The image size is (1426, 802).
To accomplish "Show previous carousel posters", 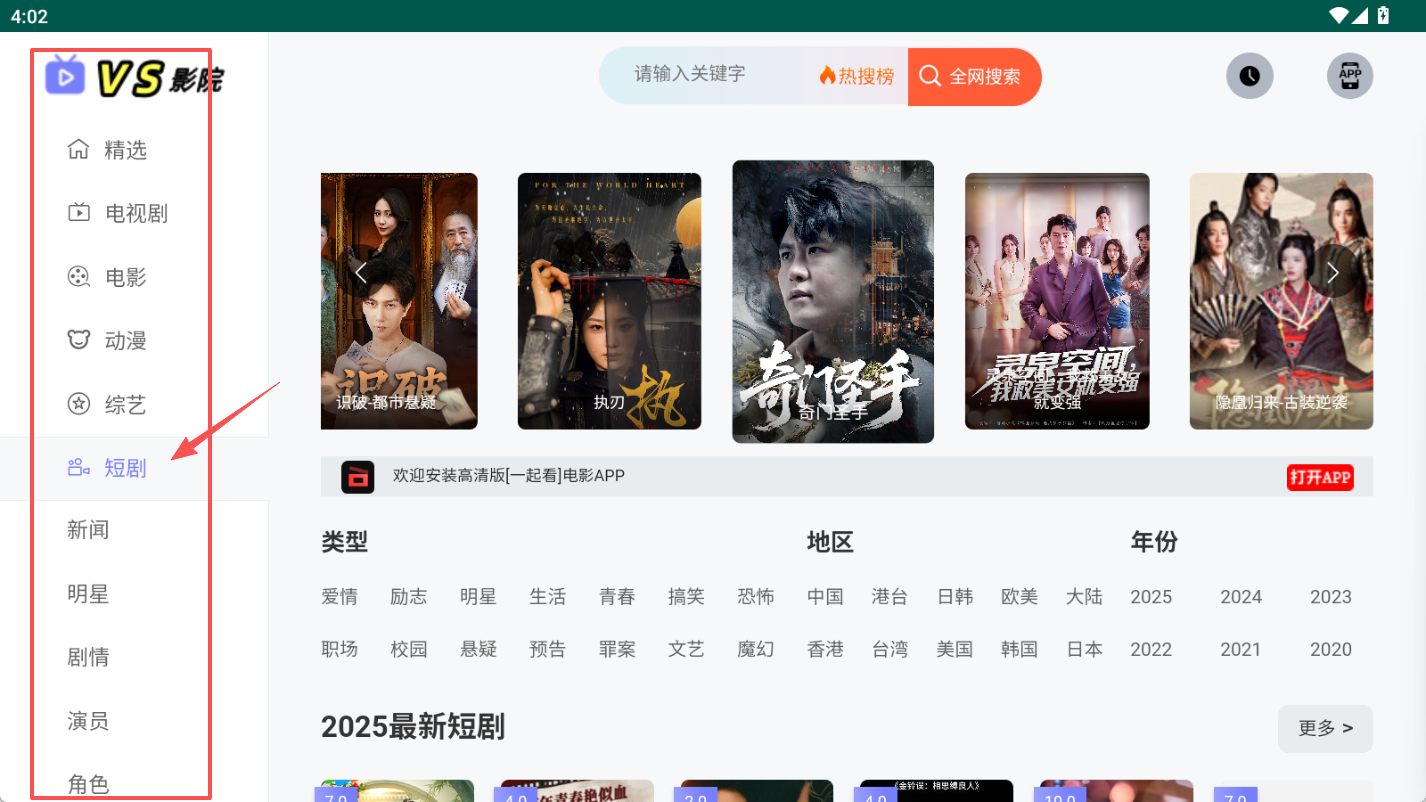I will [x=361, y=273].
